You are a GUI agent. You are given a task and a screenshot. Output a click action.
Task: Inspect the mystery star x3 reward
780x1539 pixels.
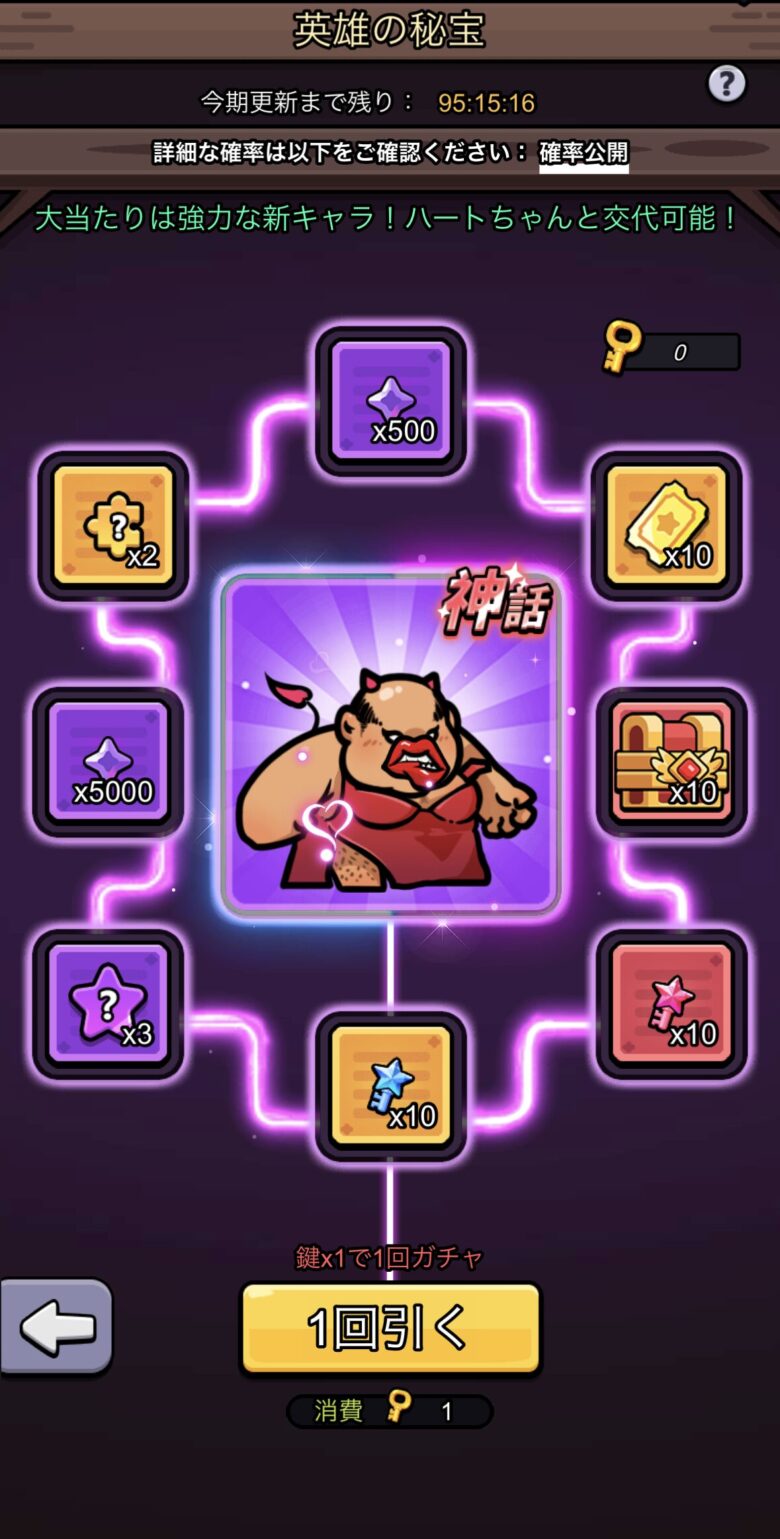coord(109,1004)
